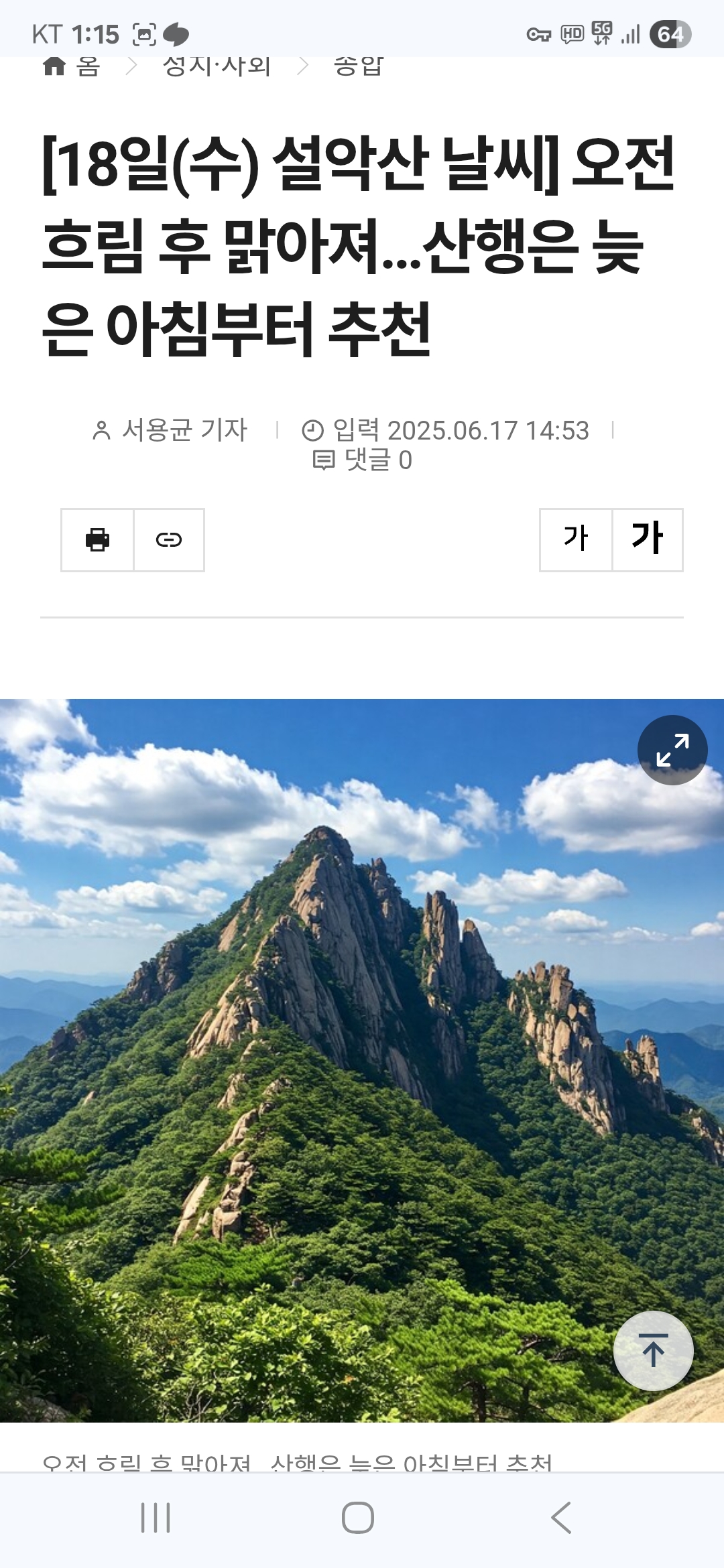Expand the mountain photo to fullscreen

pos(672,750)
